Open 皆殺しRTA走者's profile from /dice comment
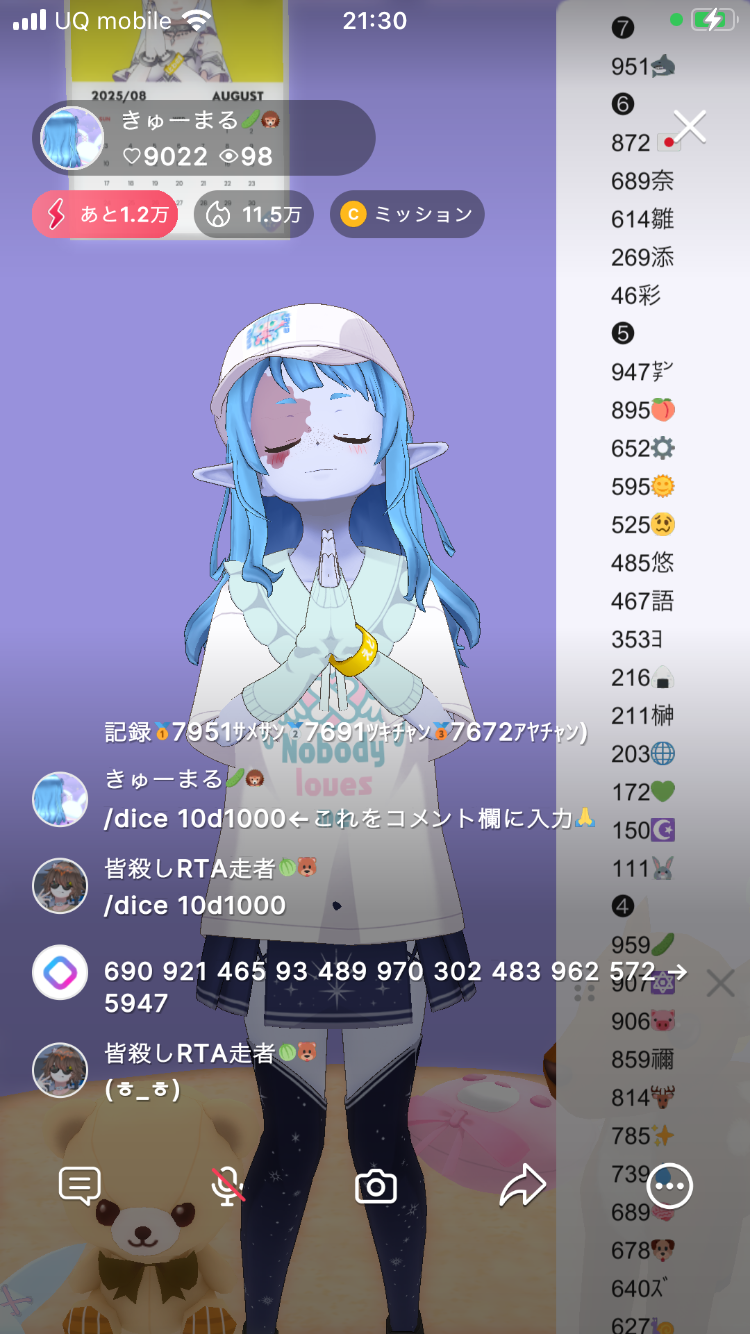Viewport: 750px width, 1334px height. 60,885
